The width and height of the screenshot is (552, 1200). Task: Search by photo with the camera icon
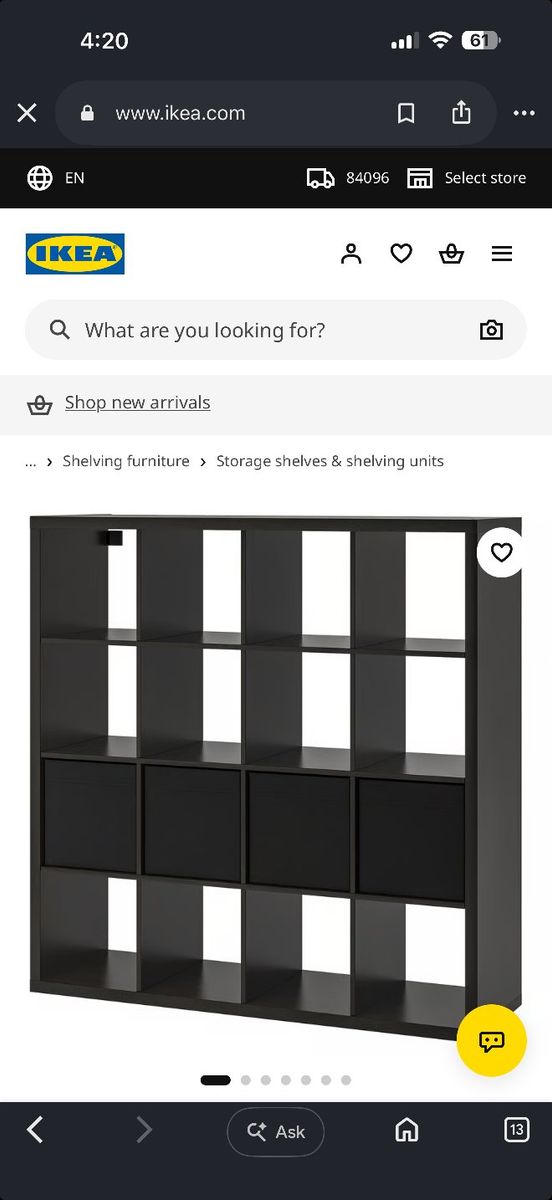point(491,330)
